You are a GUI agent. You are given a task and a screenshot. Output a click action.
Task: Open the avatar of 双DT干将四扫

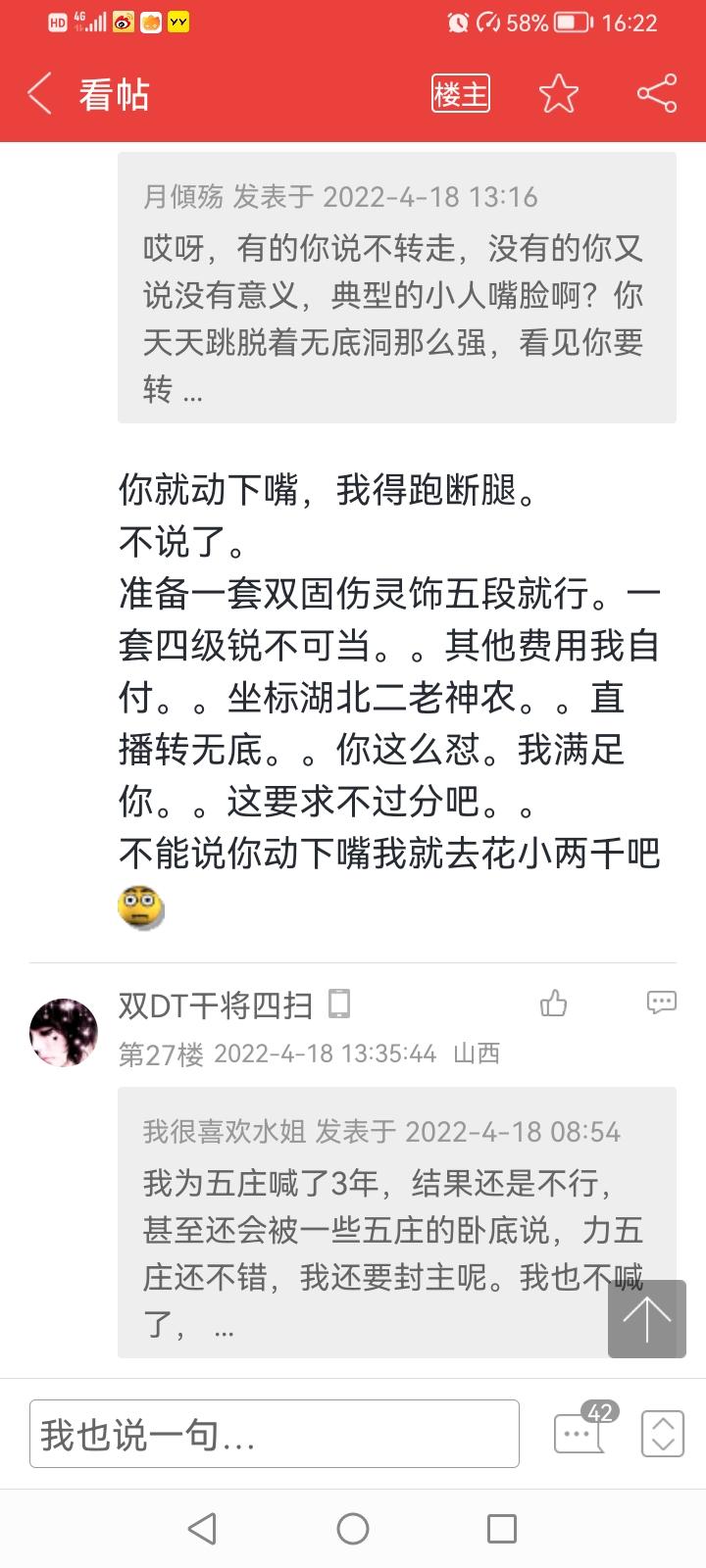click(65, 1032)
